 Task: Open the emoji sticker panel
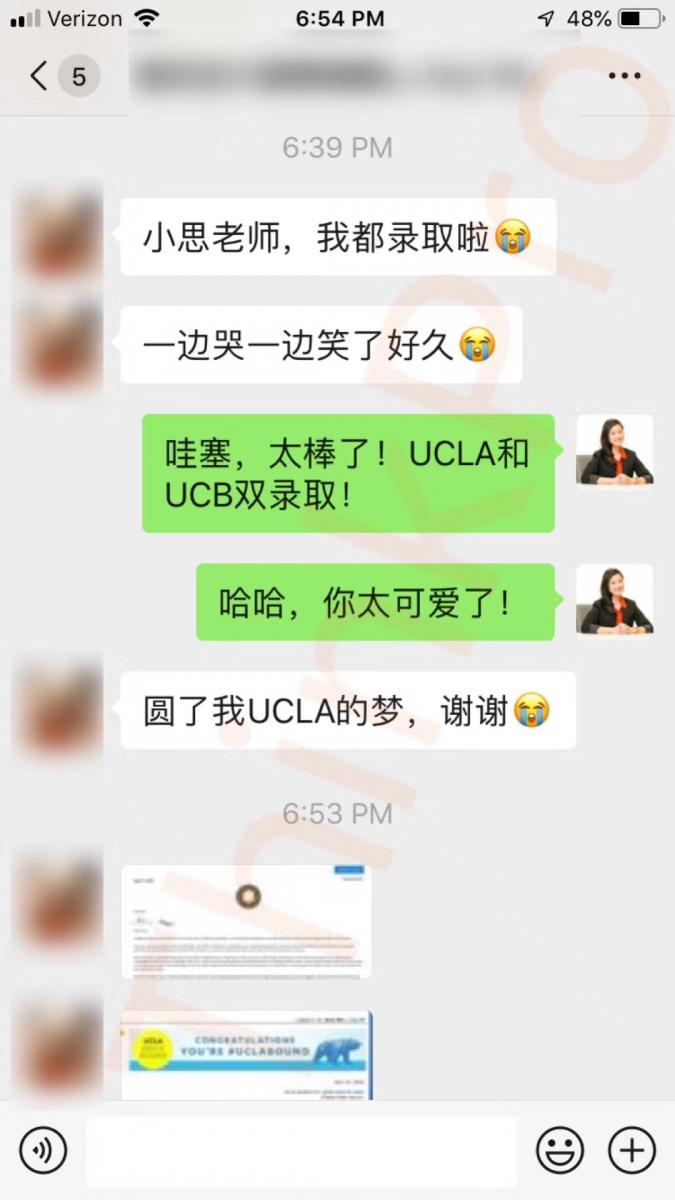(560, 1150)
